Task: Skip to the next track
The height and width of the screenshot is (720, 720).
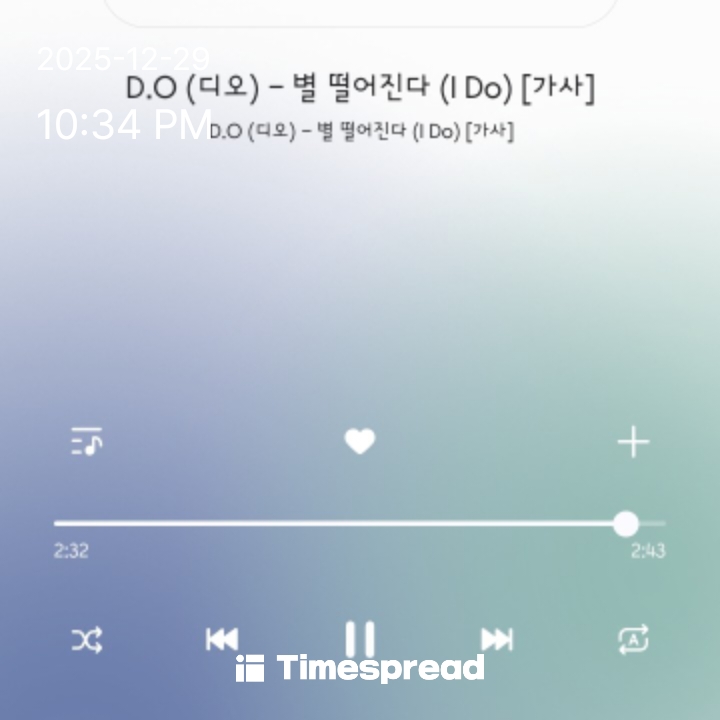Action: pyautogui.click(x=497, y=640)
